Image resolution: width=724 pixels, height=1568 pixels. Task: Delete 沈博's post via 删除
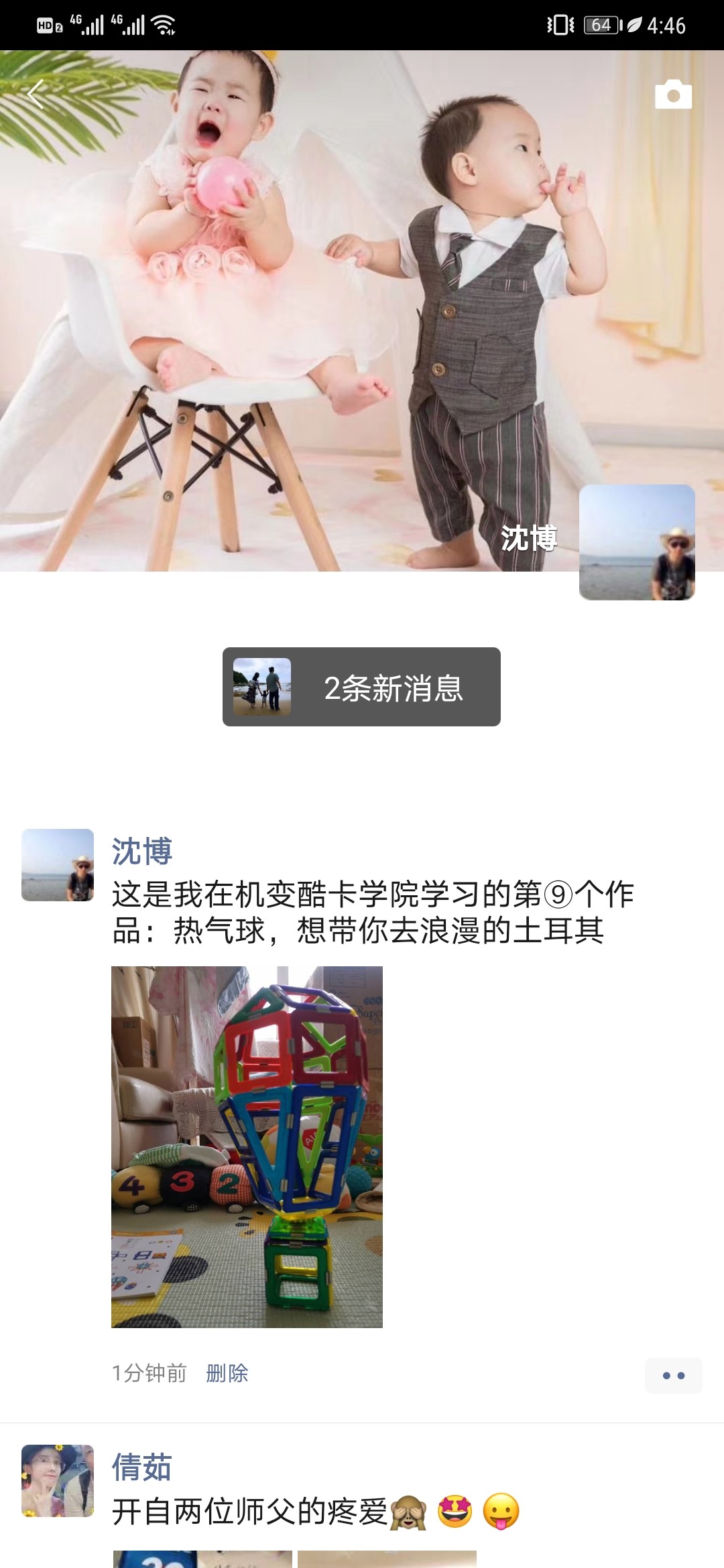tap(227, 1373)
